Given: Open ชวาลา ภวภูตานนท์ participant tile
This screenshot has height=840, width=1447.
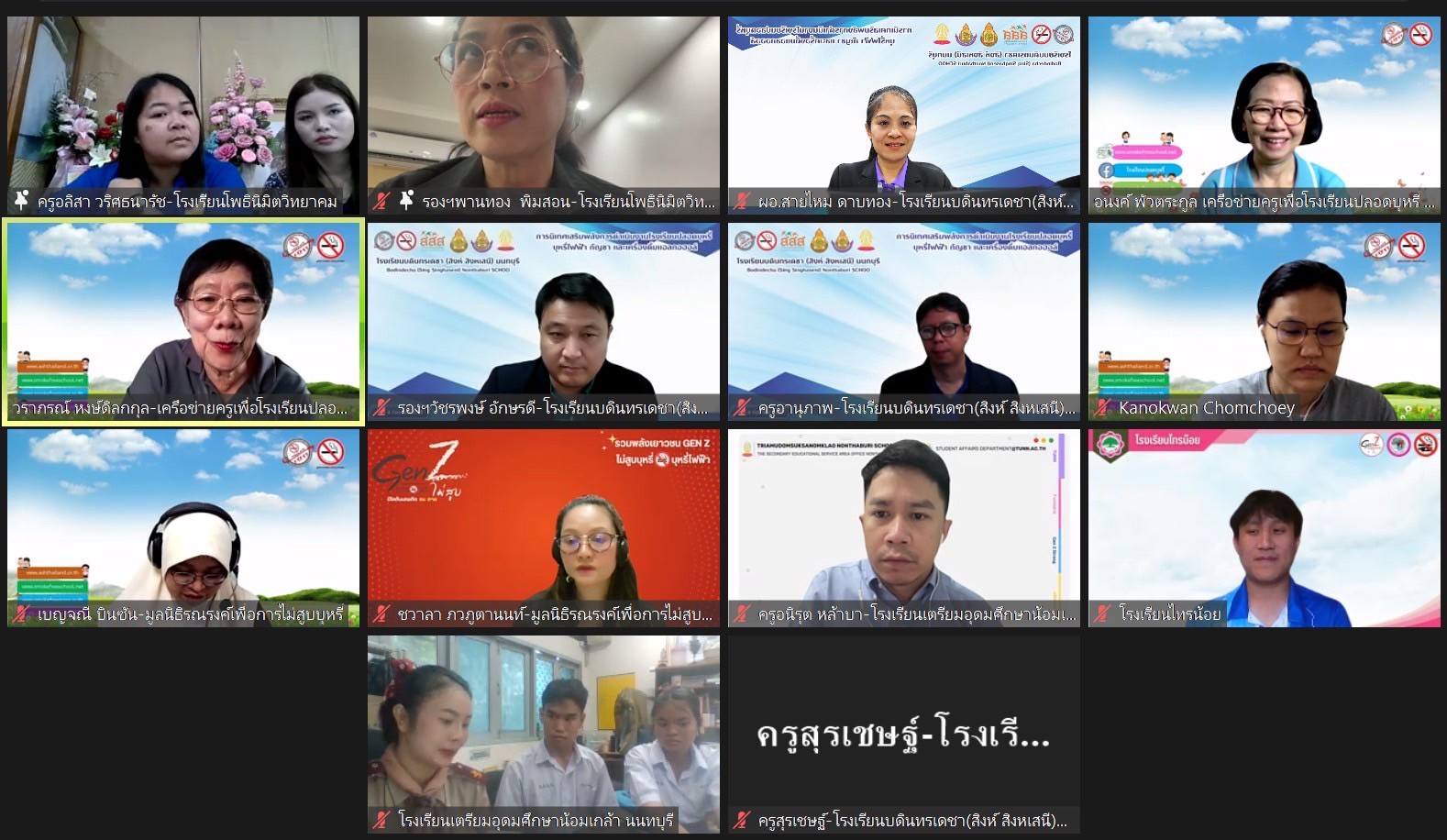Looking at the screenshot, I should click(x=544, y=527).
